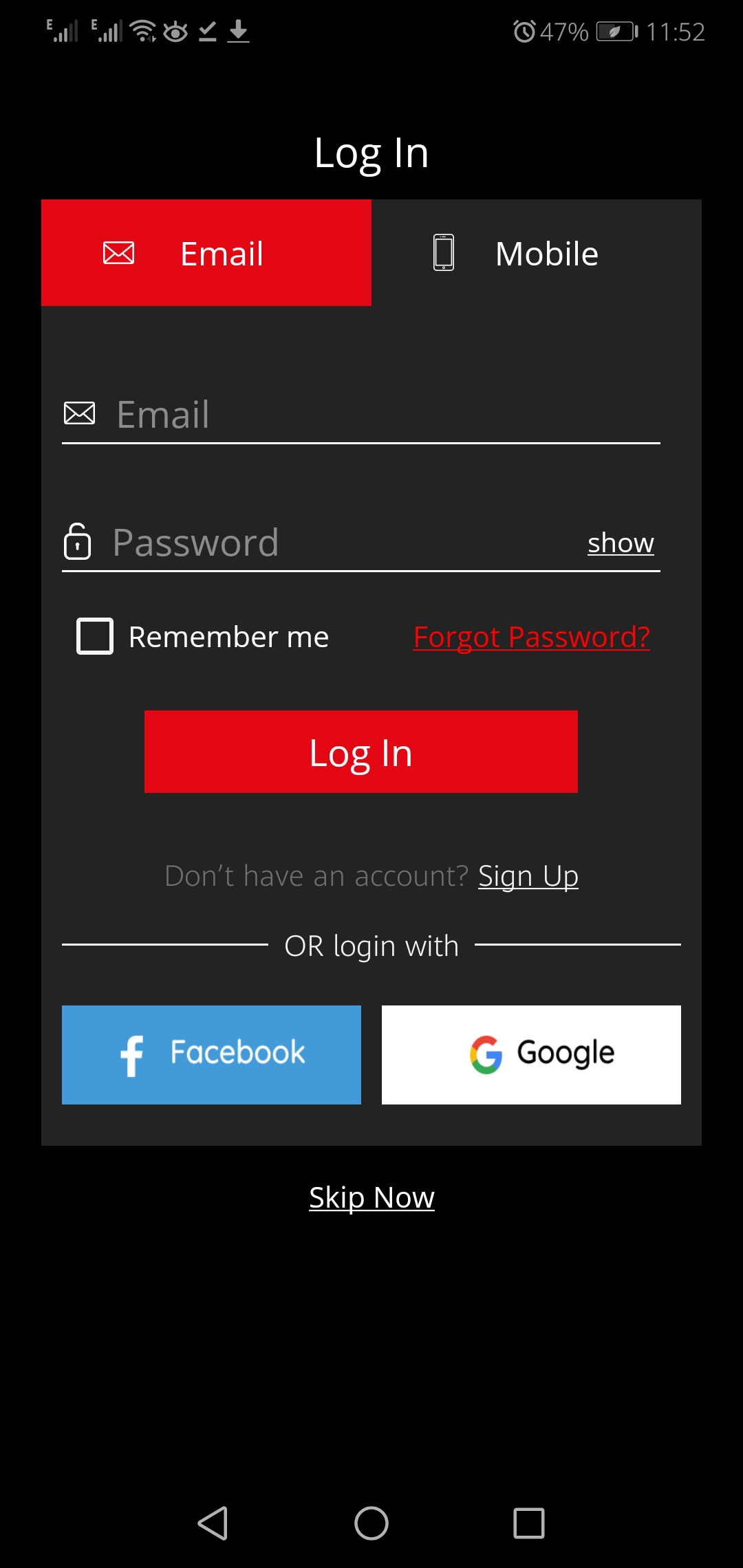Log in with Google
This screenshot has width=743, height=1568.
click(531, 1054)
